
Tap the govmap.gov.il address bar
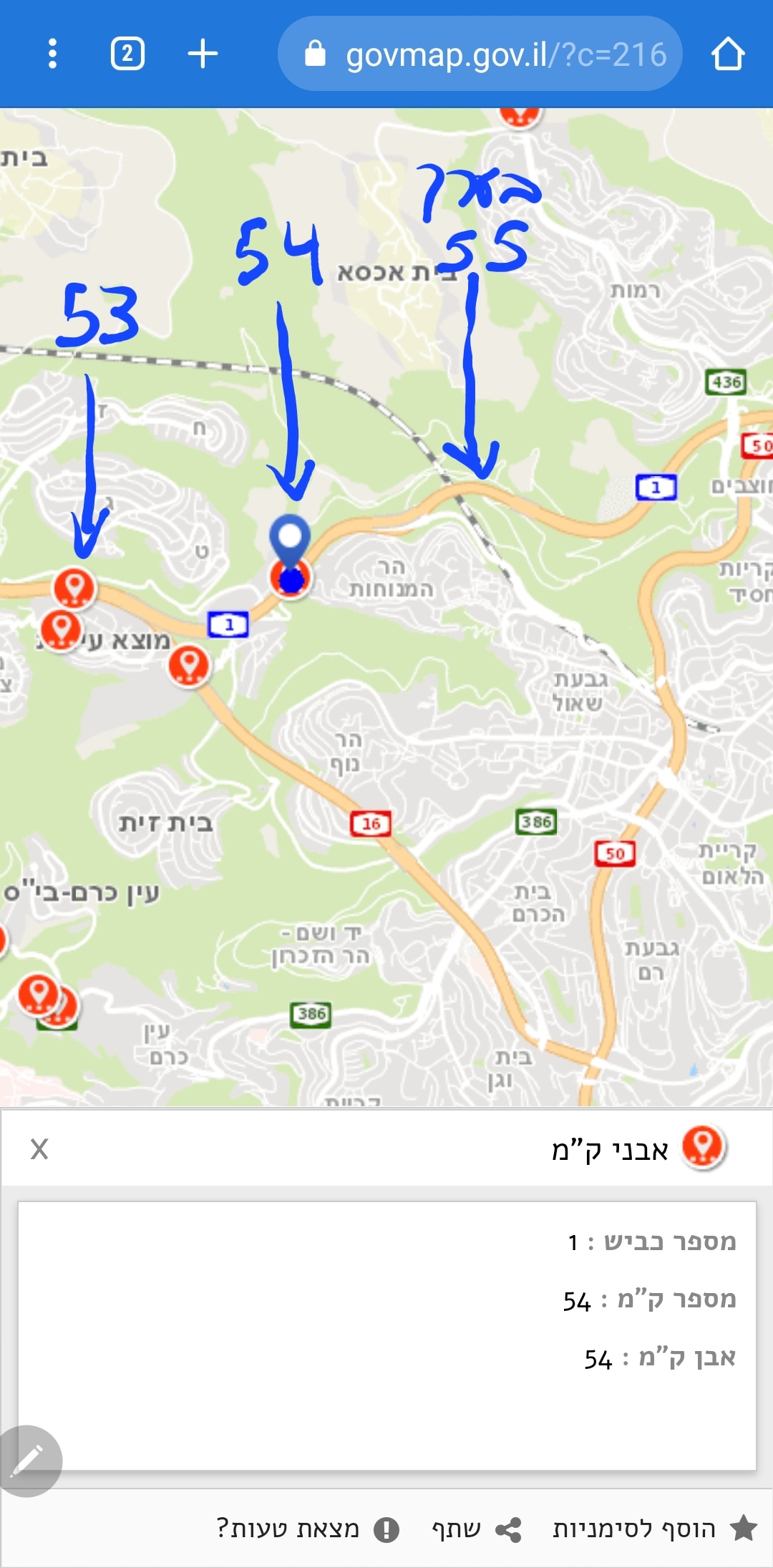480,54
